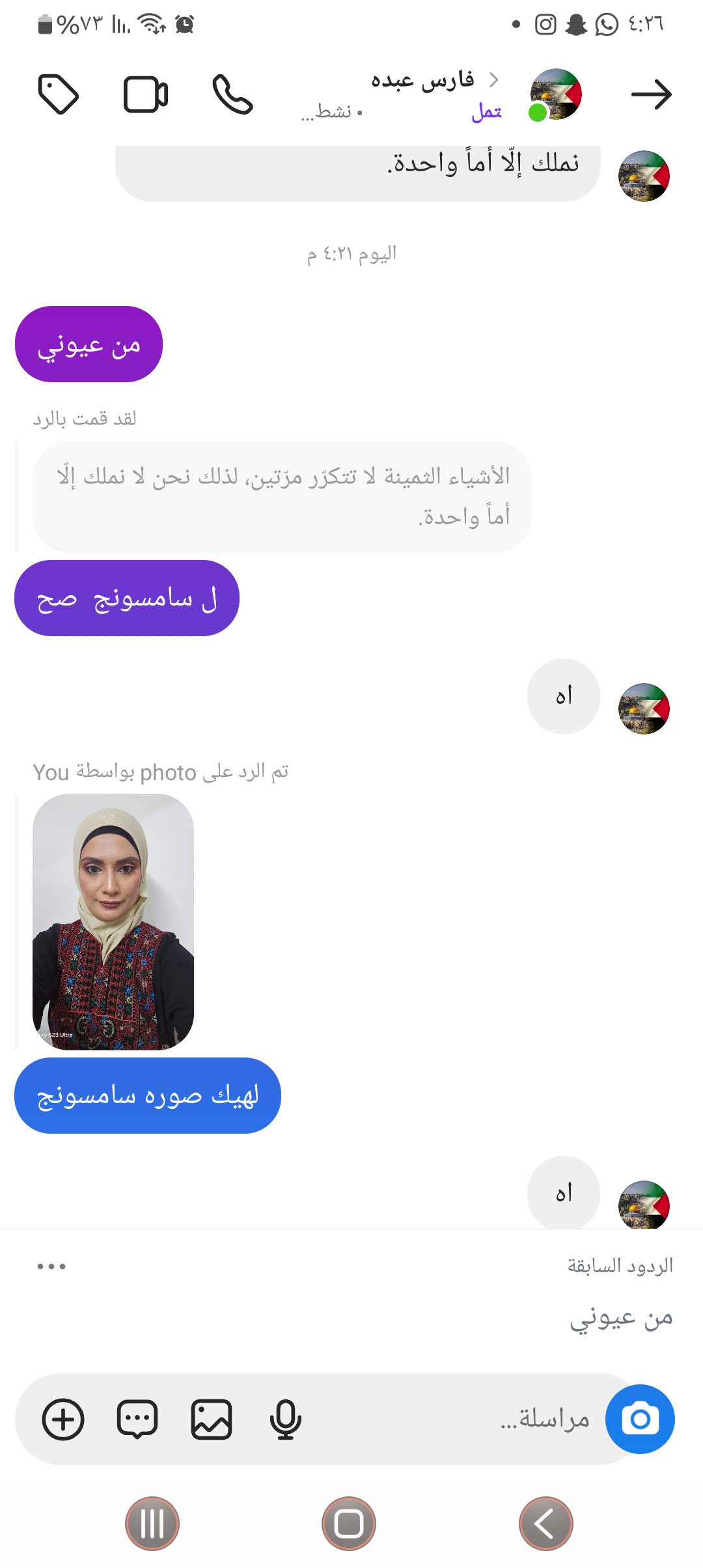Start a voice call with فارس عبده

232,95
